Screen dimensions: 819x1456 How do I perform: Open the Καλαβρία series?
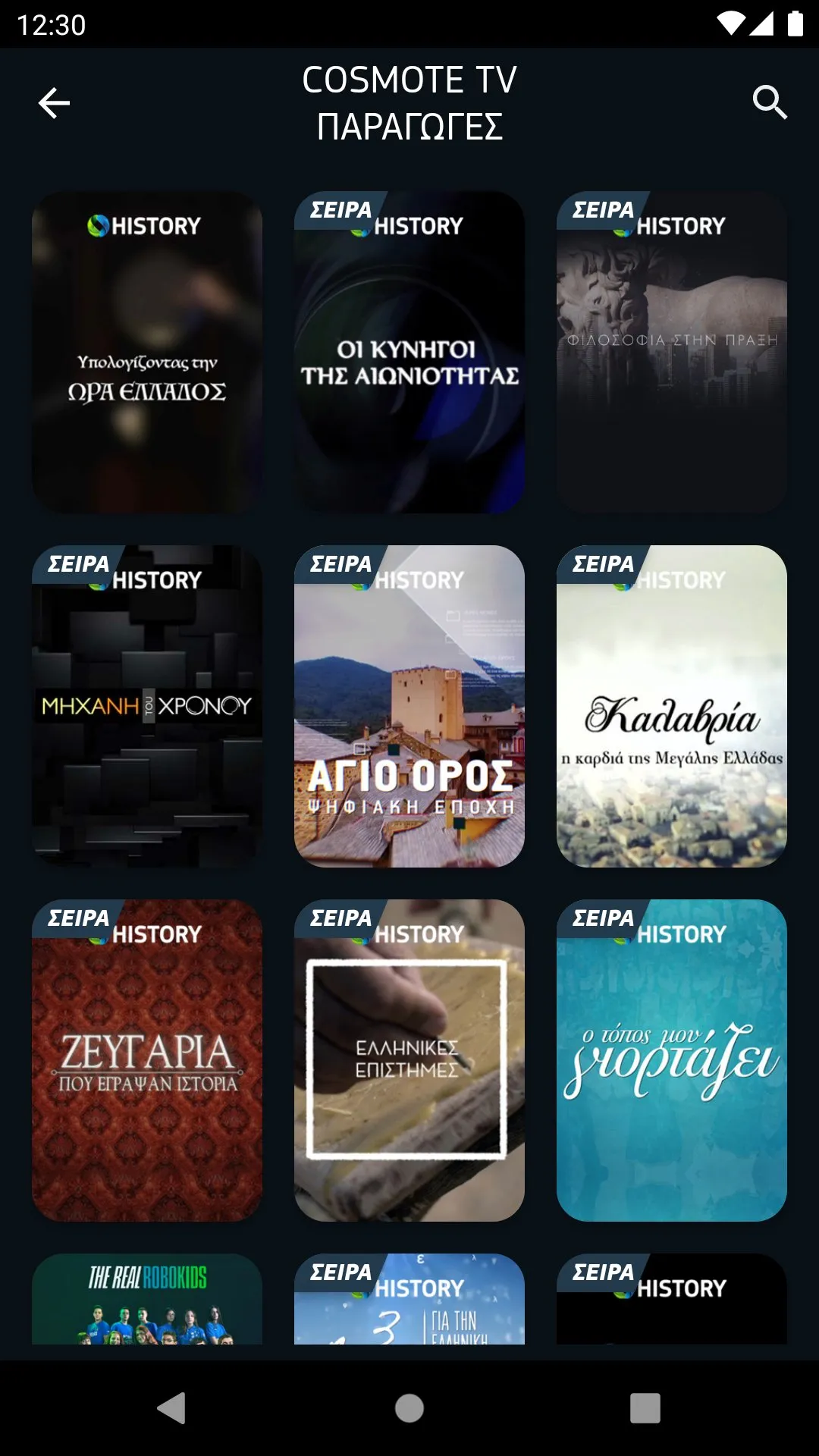coord(671,709)
